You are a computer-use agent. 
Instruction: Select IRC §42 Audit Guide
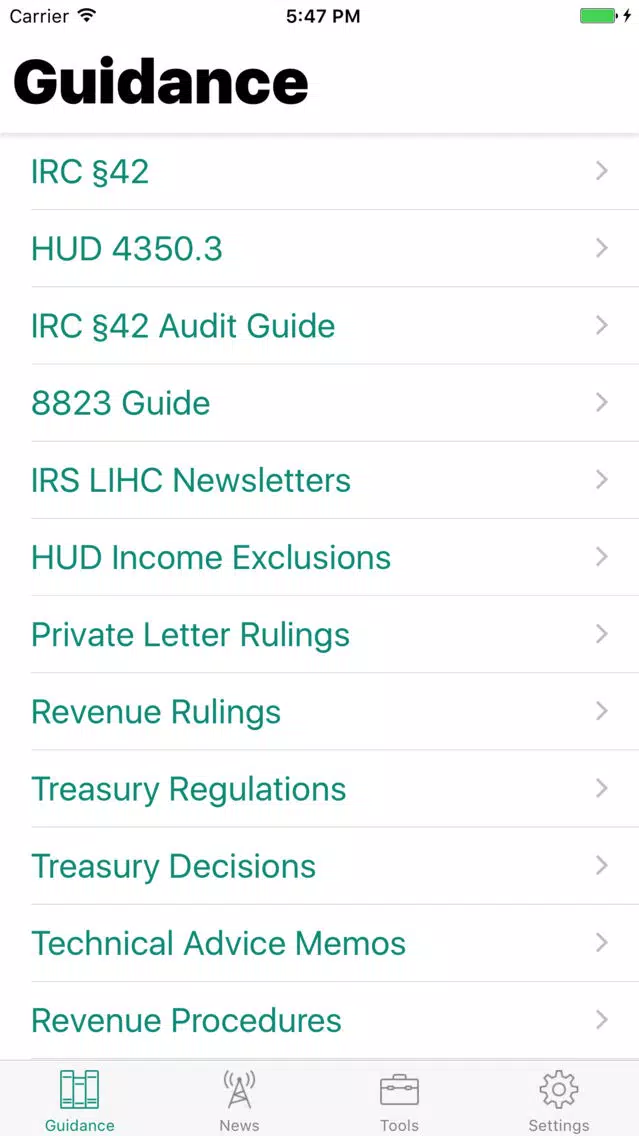pos(320,326)
